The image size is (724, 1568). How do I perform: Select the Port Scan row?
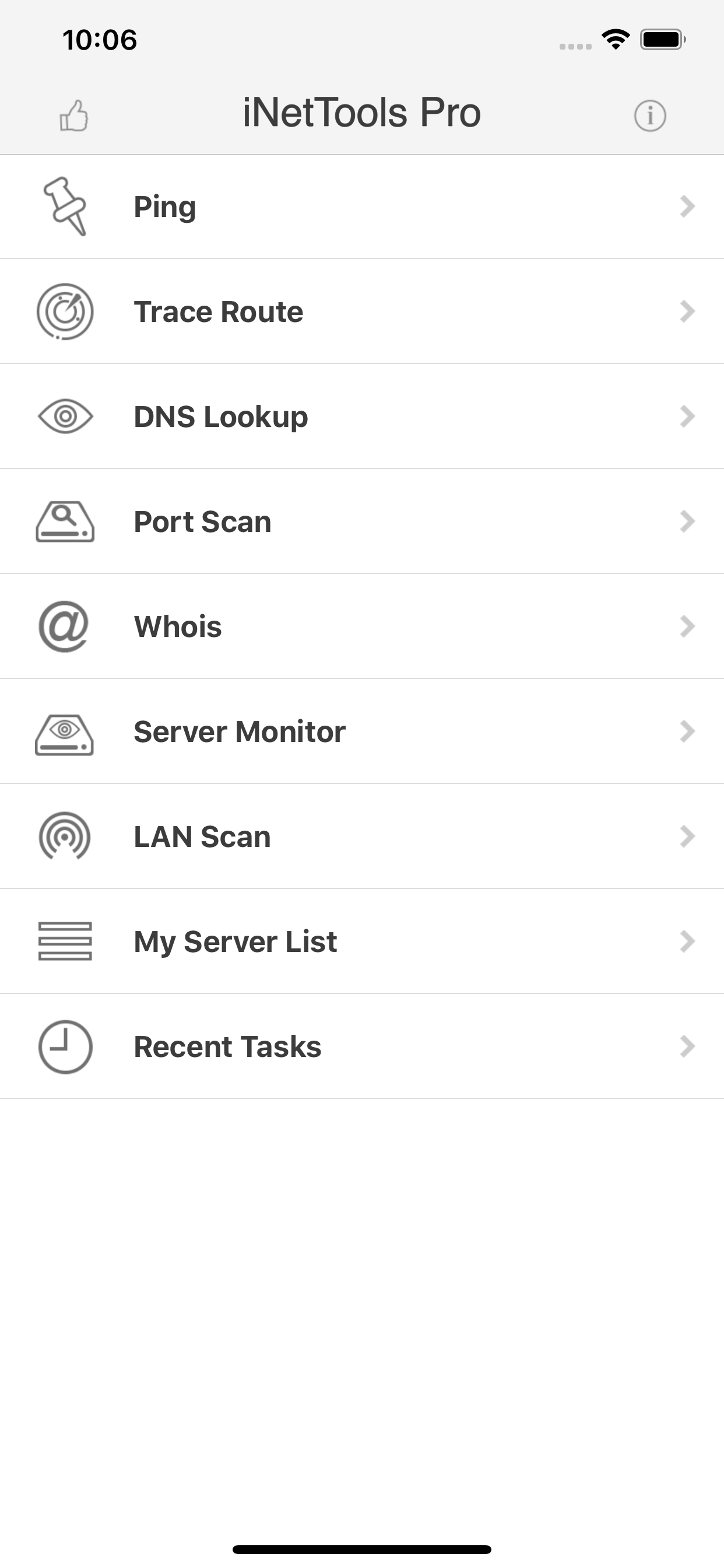point(362,521)
